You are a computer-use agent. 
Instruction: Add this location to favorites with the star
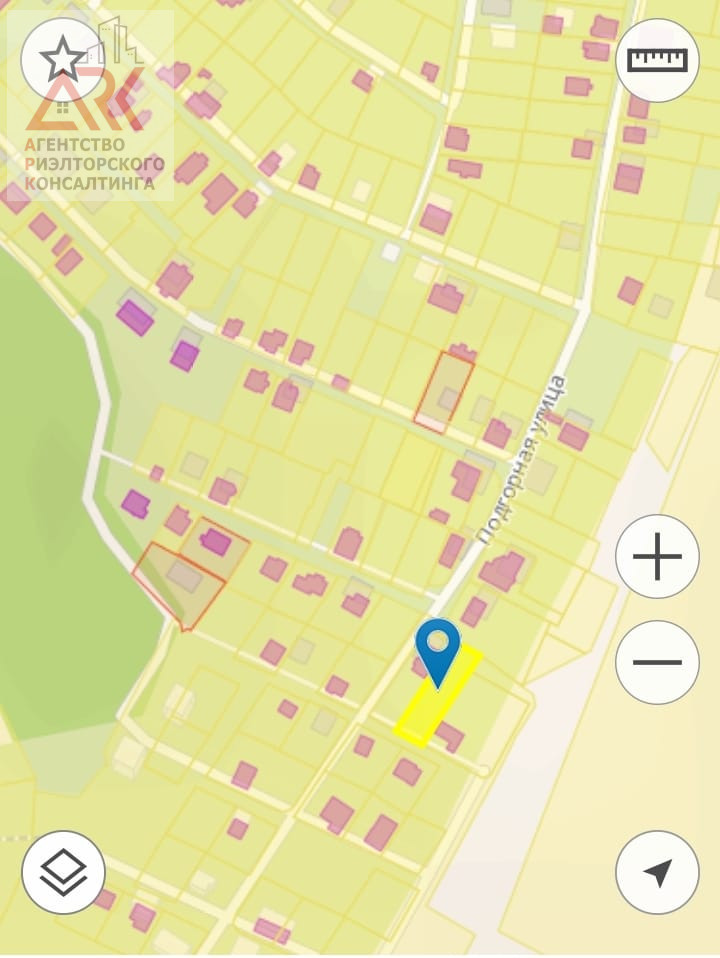[x=63, y=60]
